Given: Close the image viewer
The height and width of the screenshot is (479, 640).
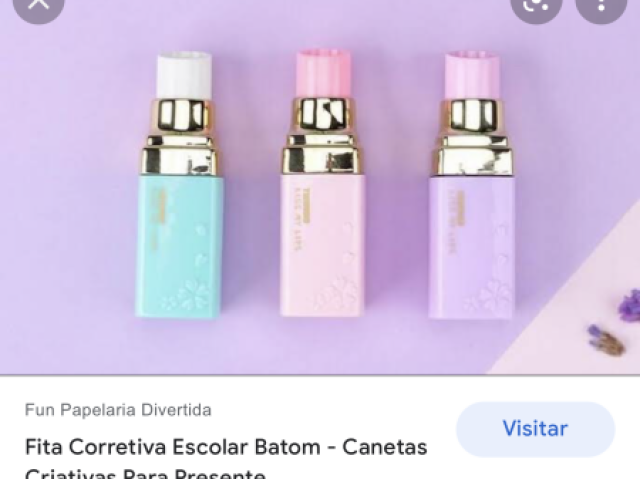Looking at the screenshot, I should 38,4.
